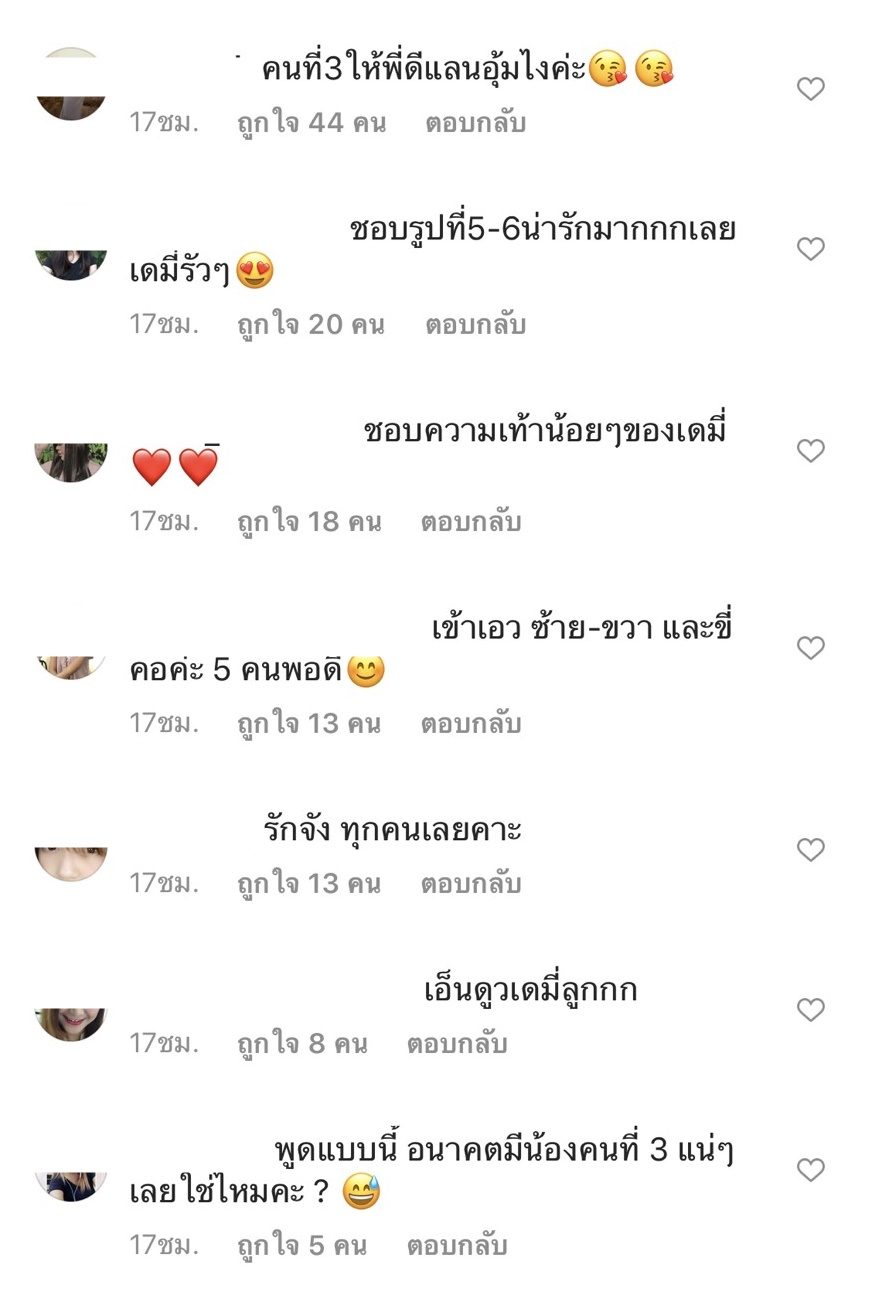Like the comment with 18 likes
The height and width of the screenshot is (1302, 876).
click(810, 451)
